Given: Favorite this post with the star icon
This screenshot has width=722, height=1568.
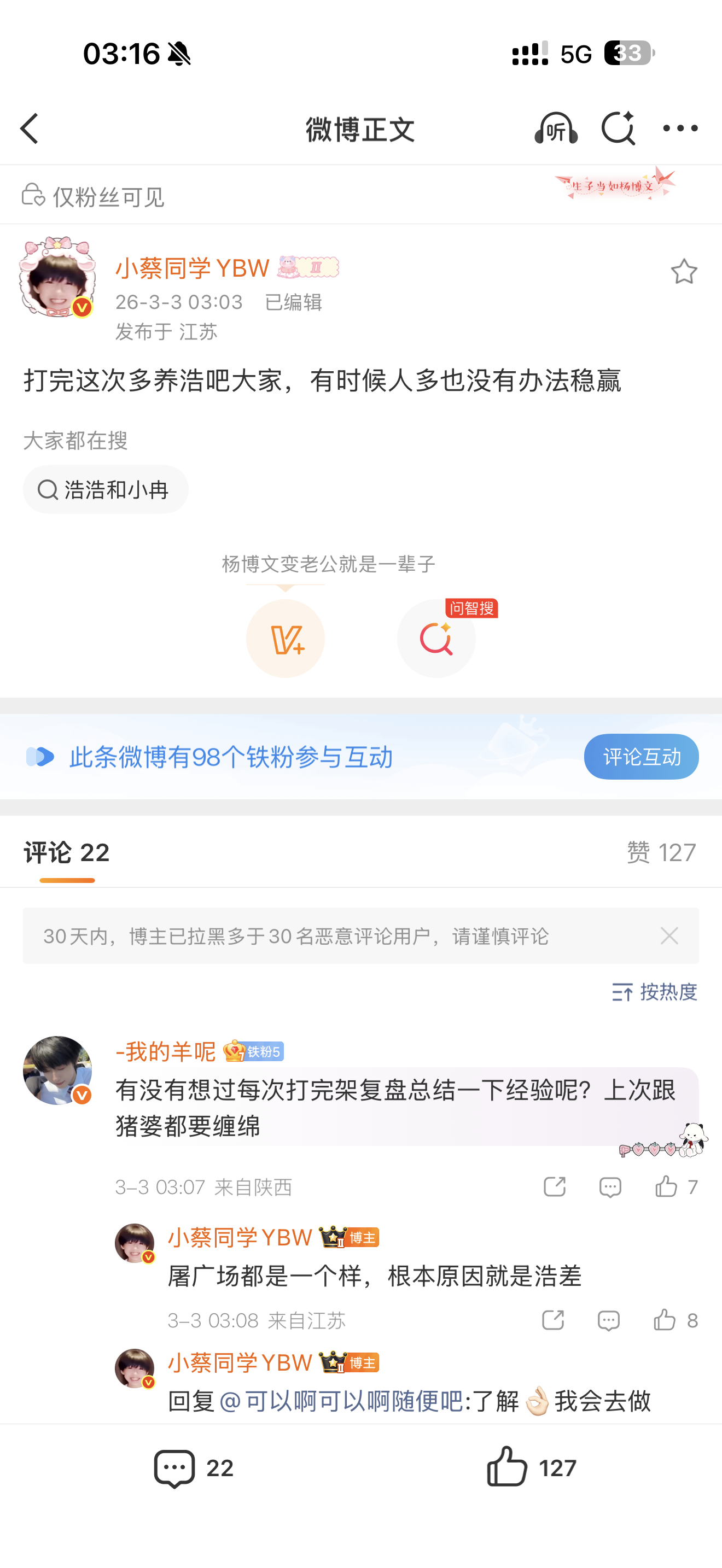Looking at the screenshot, I should click(x=684, y=272).
